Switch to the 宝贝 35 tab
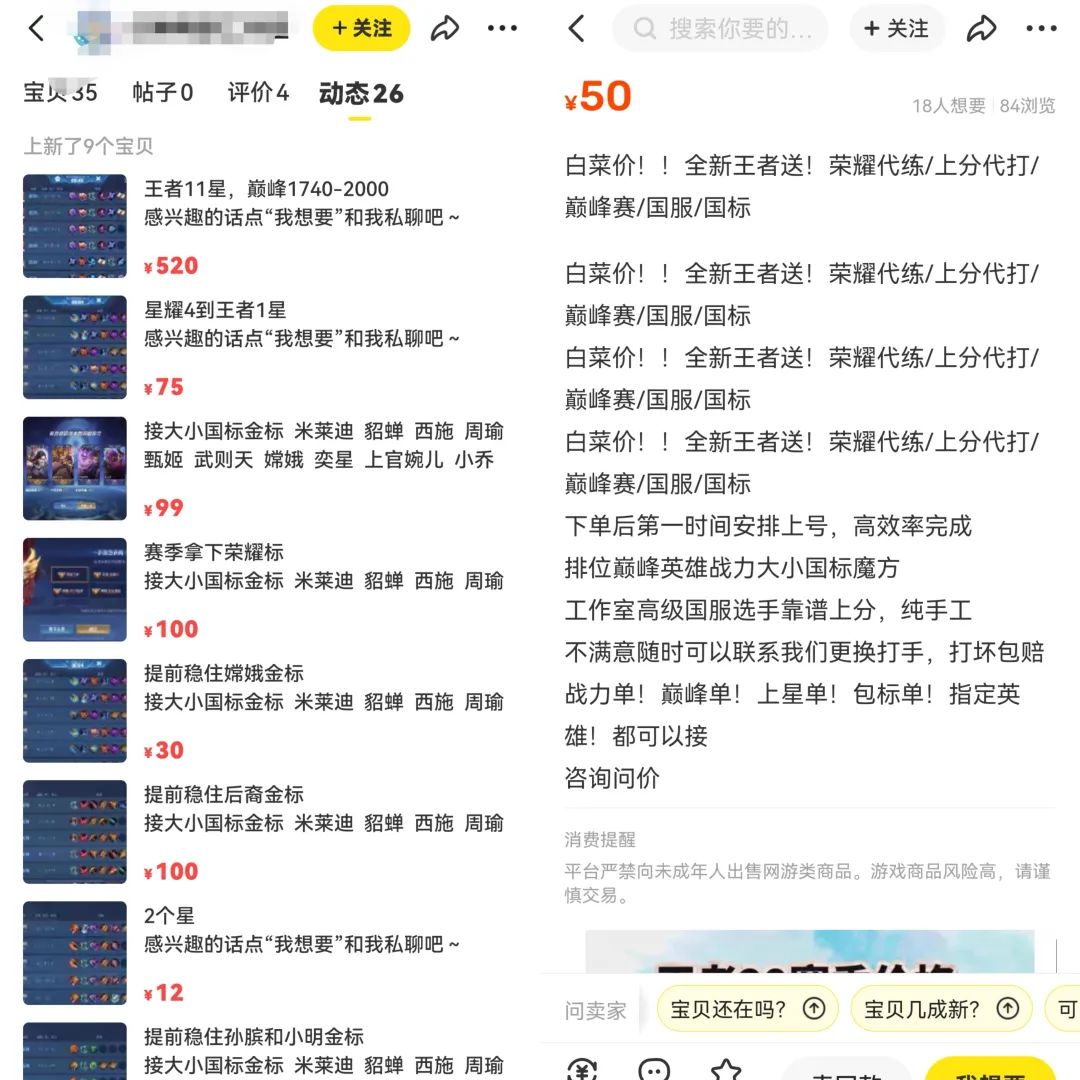 (x=60, y=93)
